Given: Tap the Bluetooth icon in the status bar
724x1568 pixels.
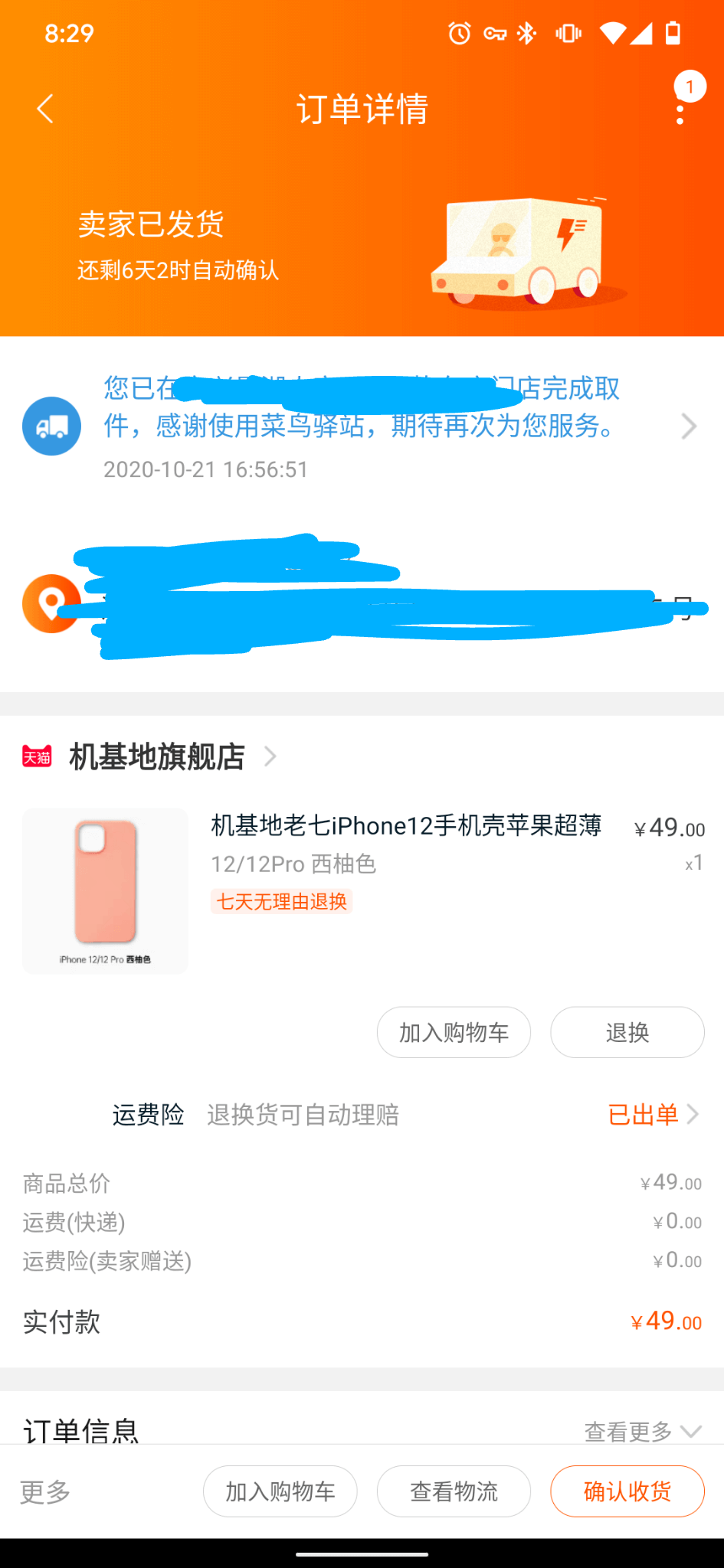Looking at the screenshot, I should click(x=526, y=32).
